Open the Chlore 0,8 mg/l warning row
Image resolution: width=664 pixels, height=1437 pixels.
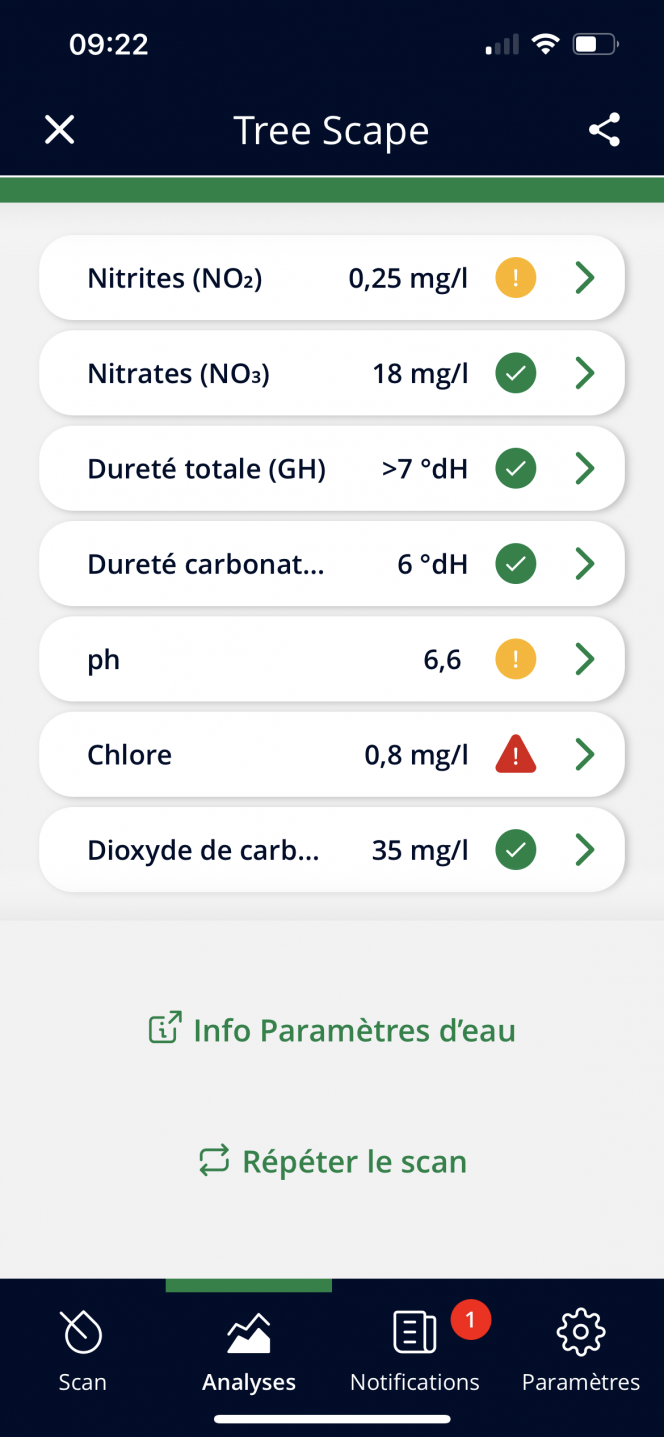click(332, 754)
